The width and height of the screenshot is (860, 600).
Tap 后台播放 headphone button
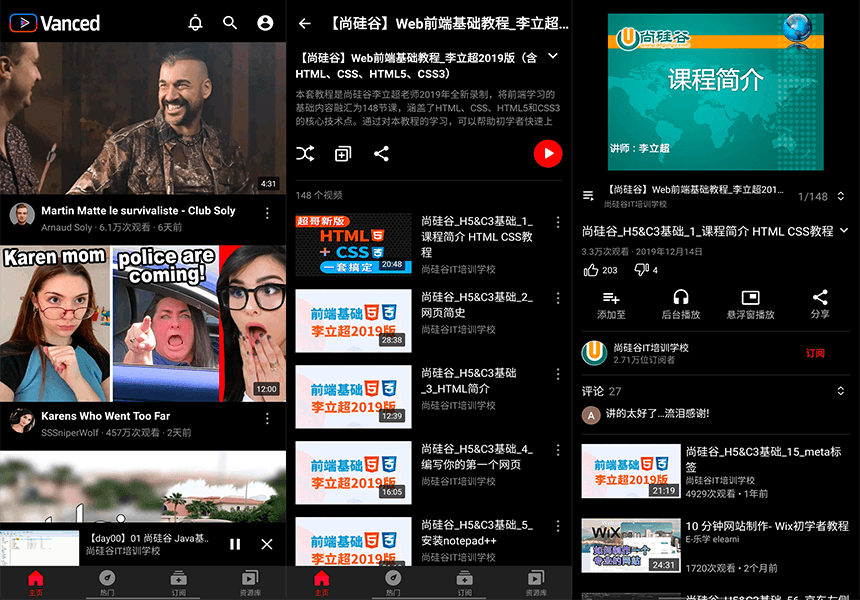[681, 303]
